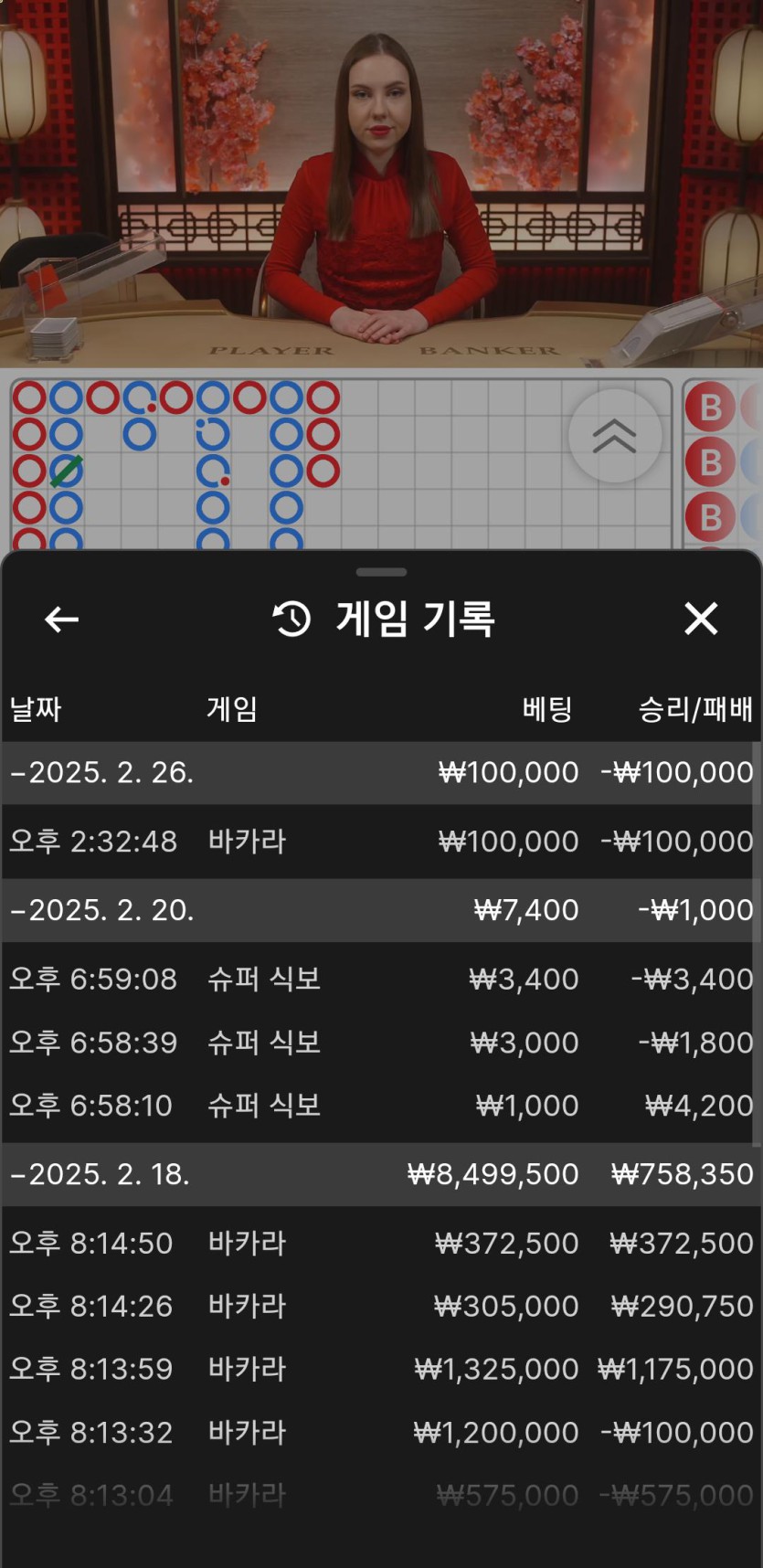Collapse the 2025. 2. 20. date group
763x1568 pixels.
(x=101, y=910)
